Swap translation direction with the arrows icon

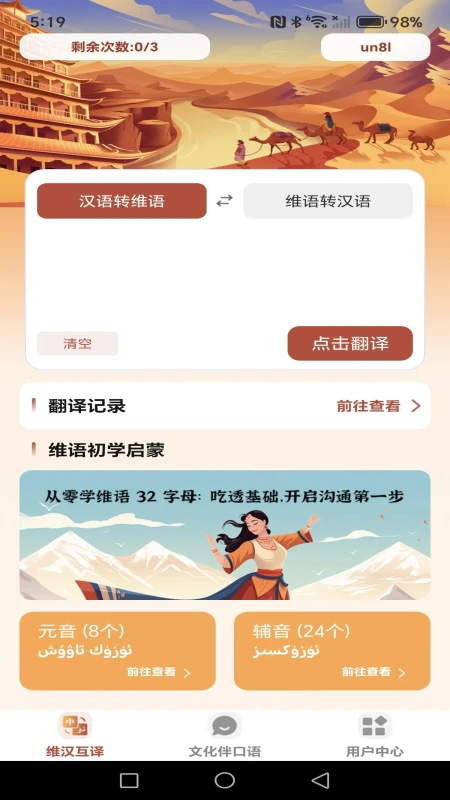(x=224, y=201)
